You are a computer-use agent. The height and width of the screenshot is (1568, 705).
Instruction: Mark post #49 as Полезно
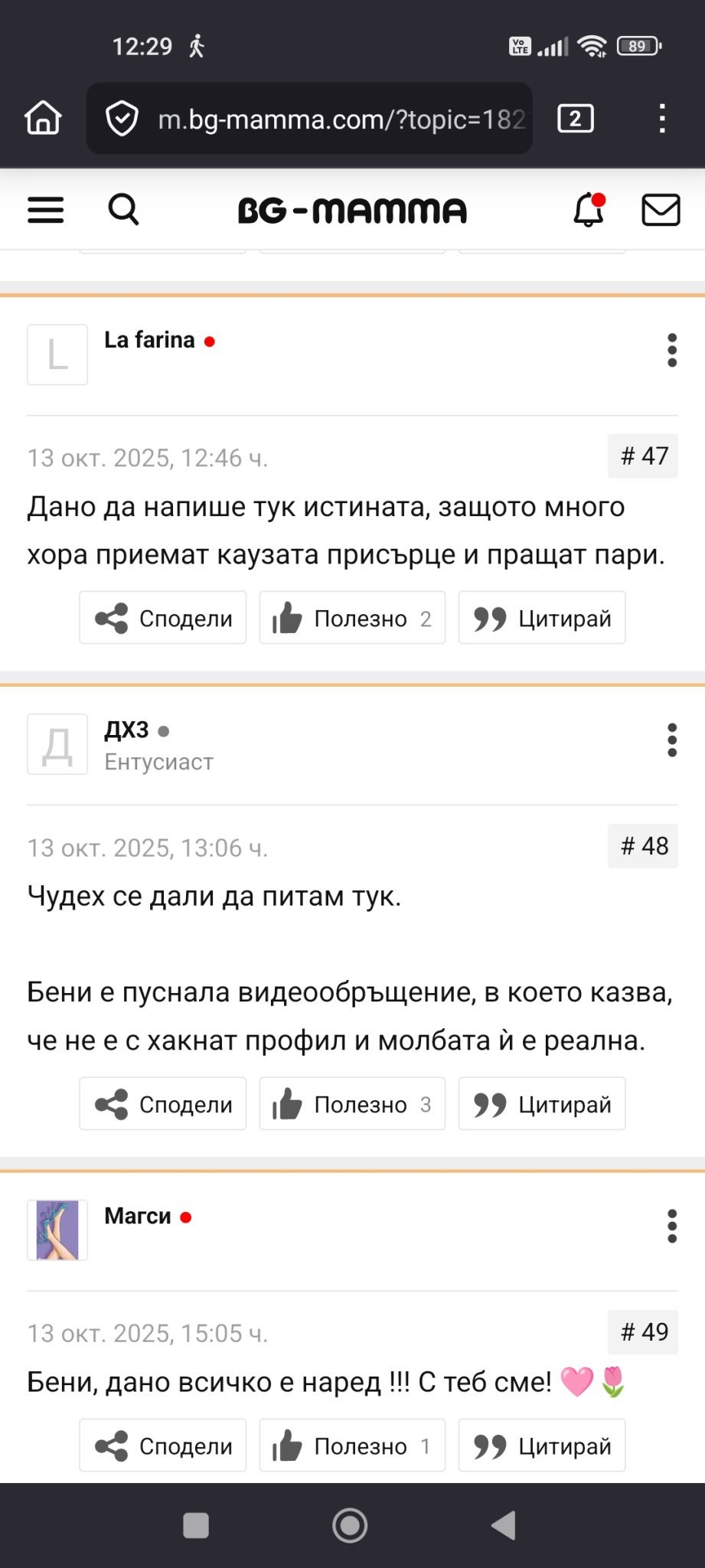352,1445
